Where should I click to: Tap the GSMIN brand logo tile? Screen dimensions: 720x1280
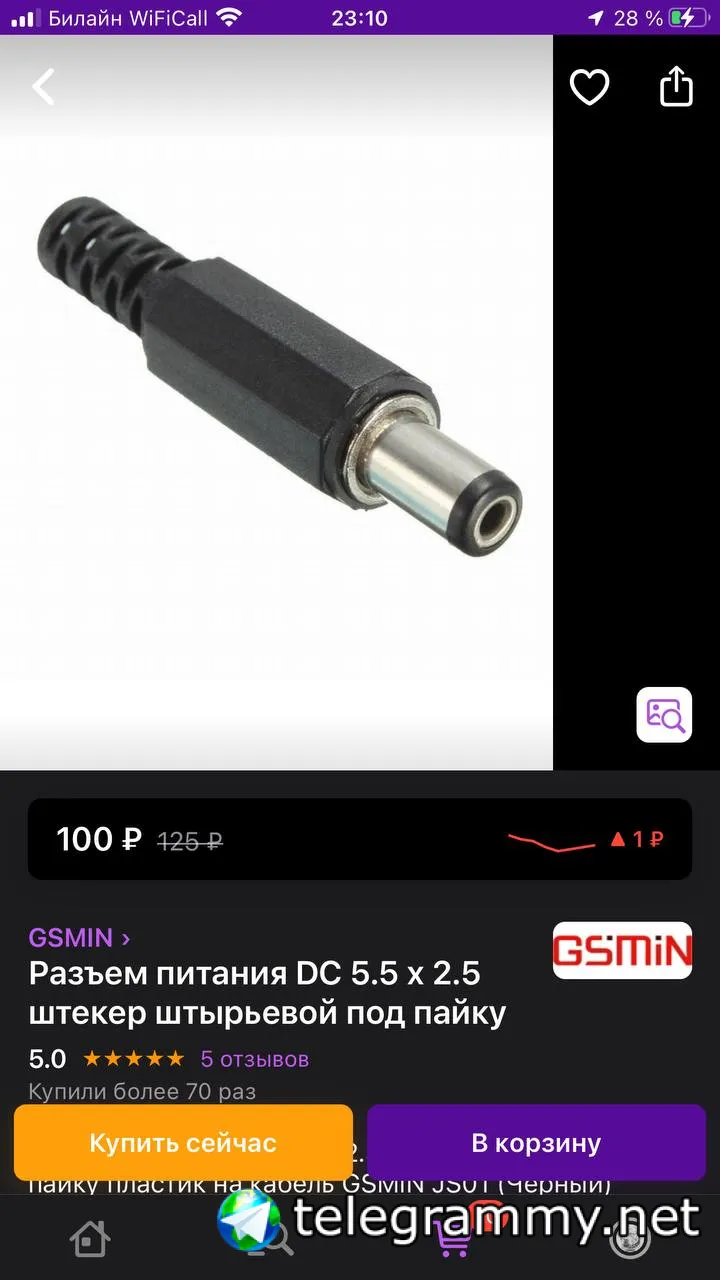coord(622,950)
